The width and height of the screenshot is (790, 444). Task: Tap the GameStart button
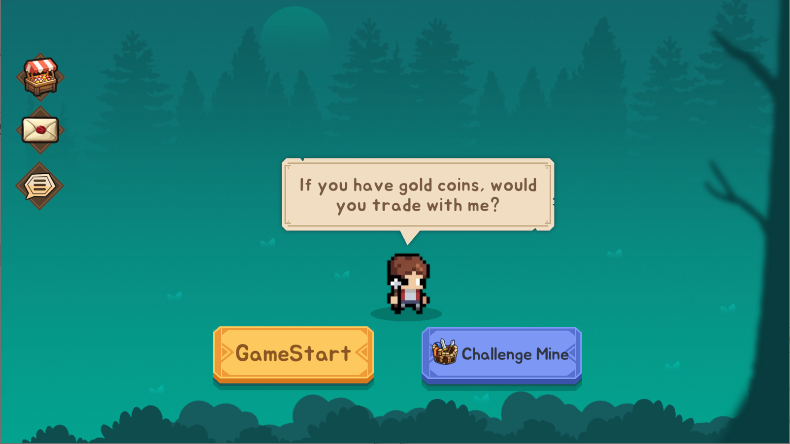point(293,354)
